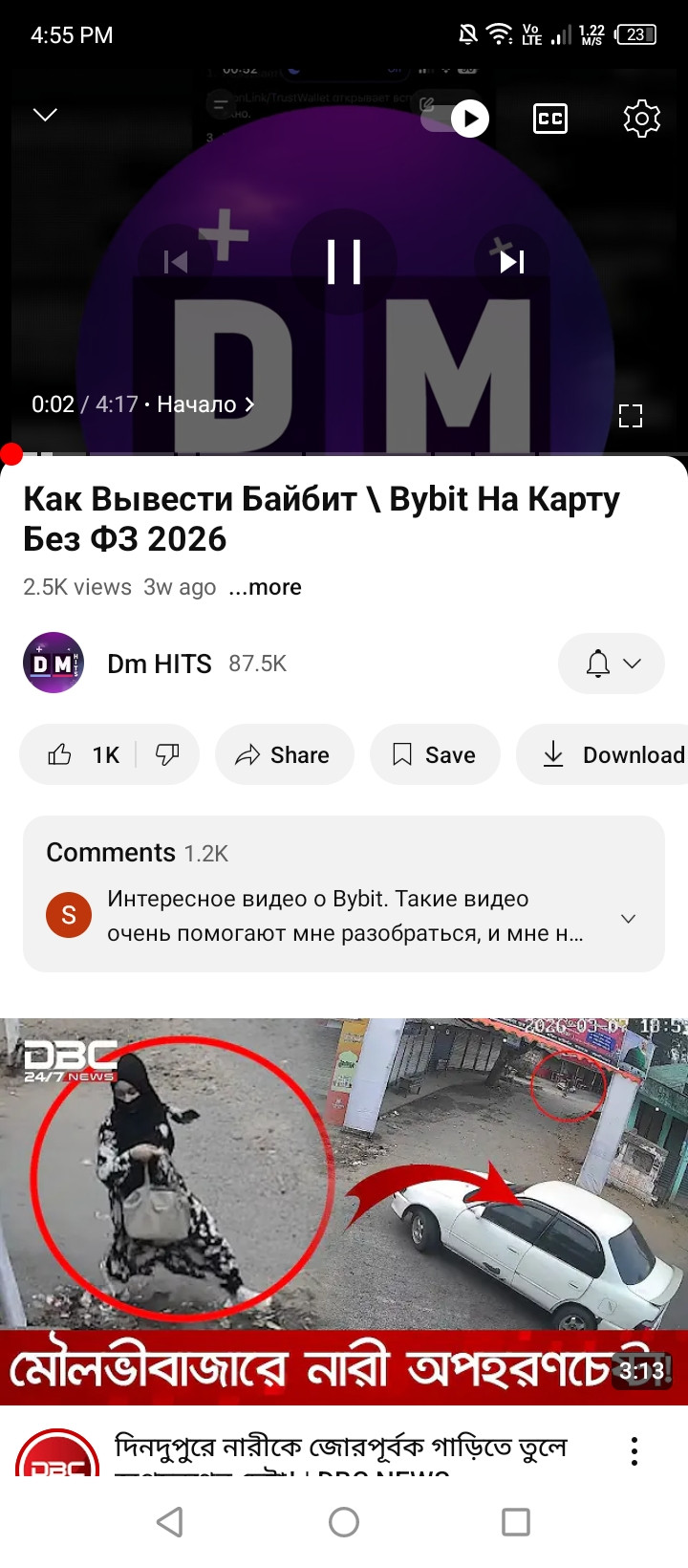Pause the video

click(x=344, y=261)
